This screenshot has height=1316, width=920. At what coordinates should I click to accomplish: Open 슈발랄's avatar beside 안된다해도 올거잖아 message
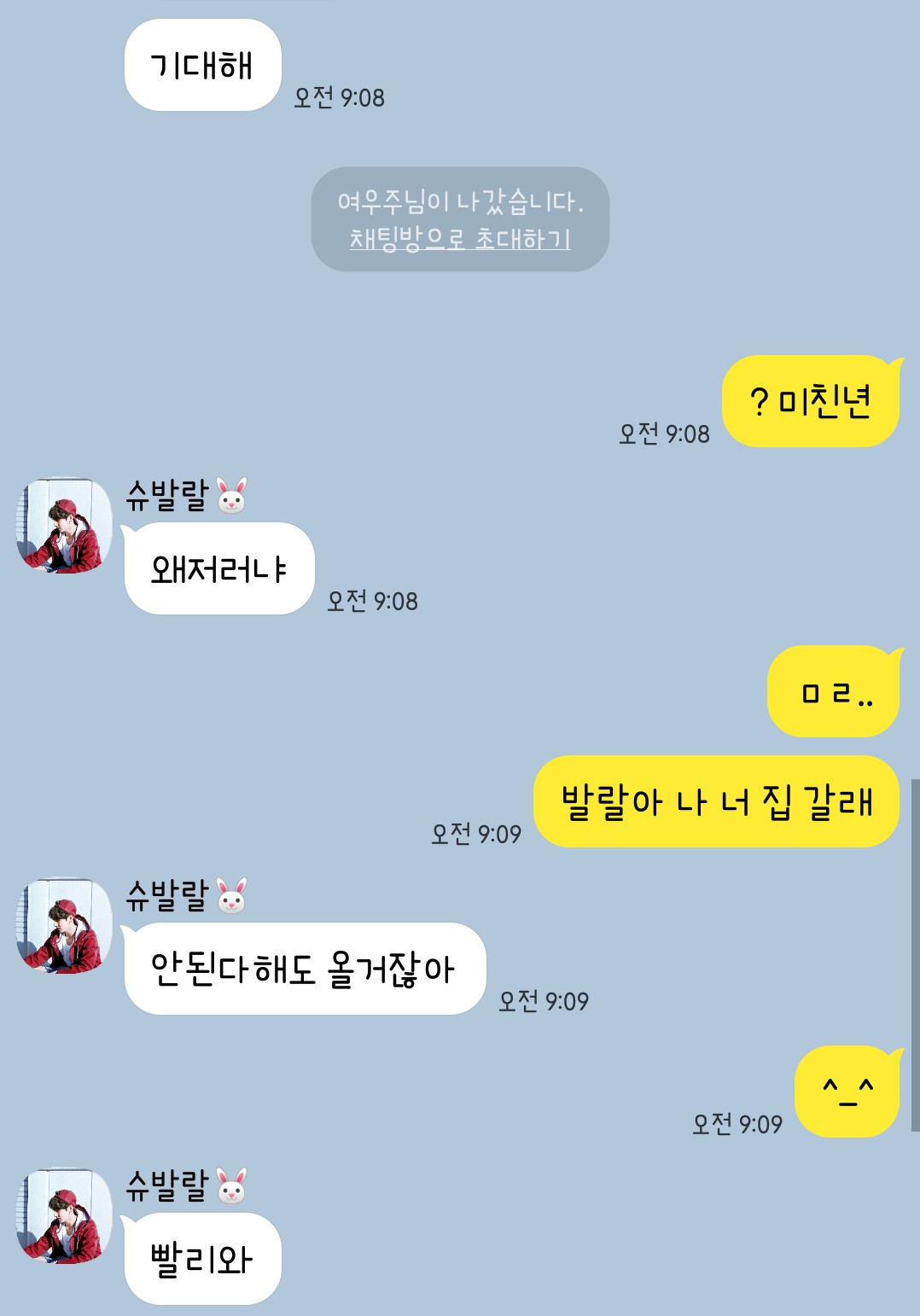point(64,926)
